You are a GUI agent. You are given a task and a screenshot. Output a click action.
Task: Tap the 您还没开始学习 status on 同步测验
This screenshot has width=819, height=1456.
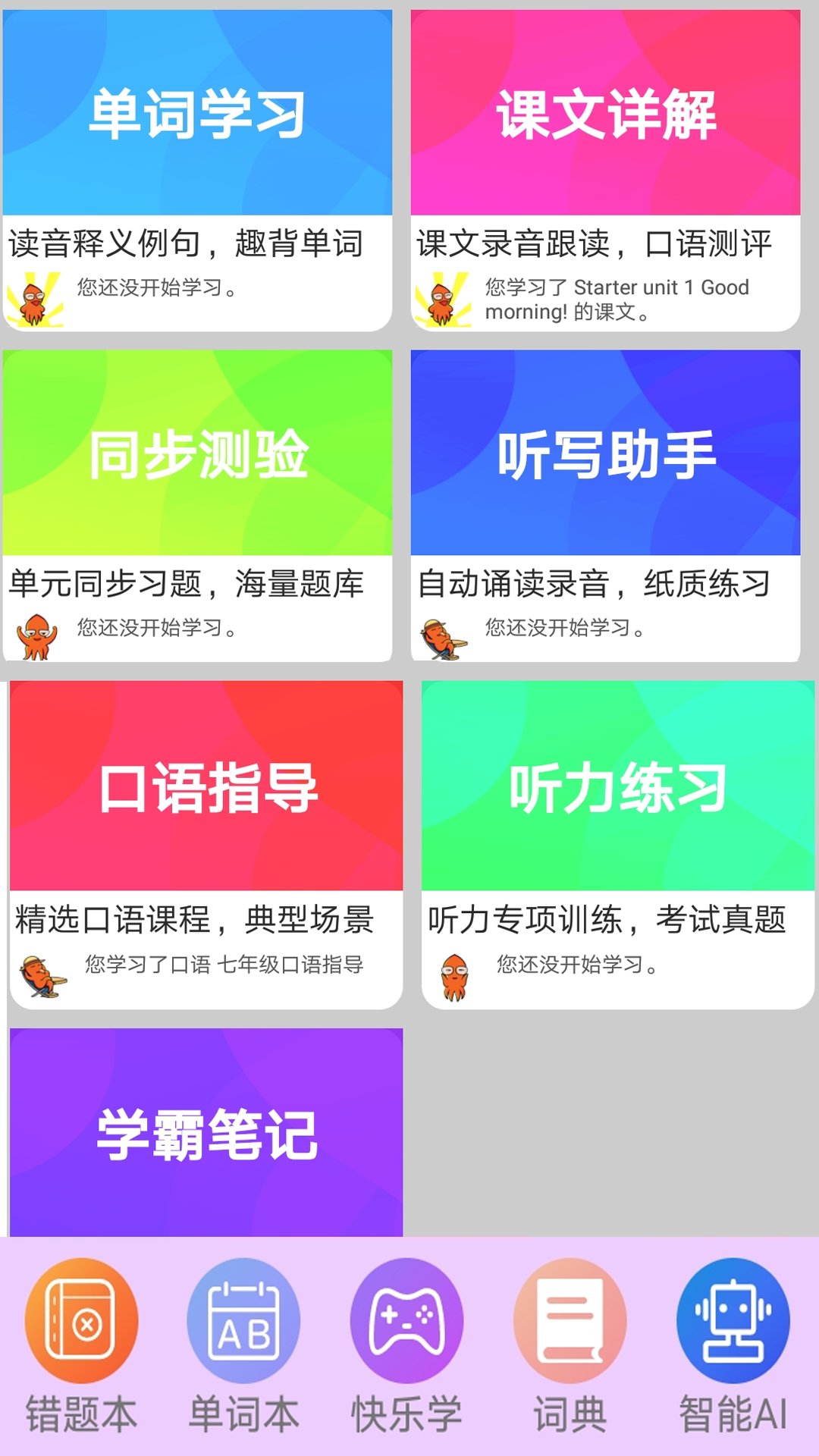(155, 628)
